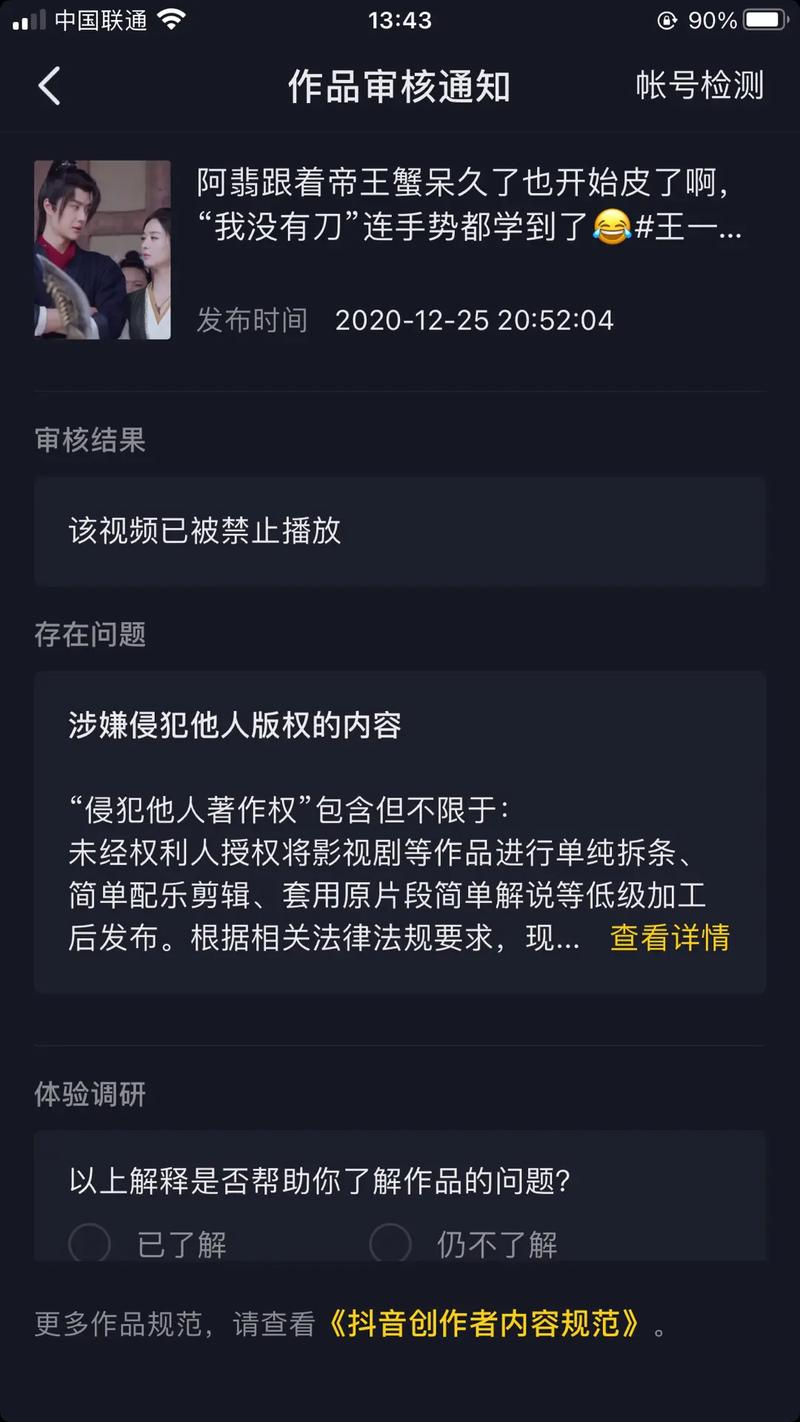Open 帐号检测 account check
Screen dimensions: 800x1422
click(699, 86)
